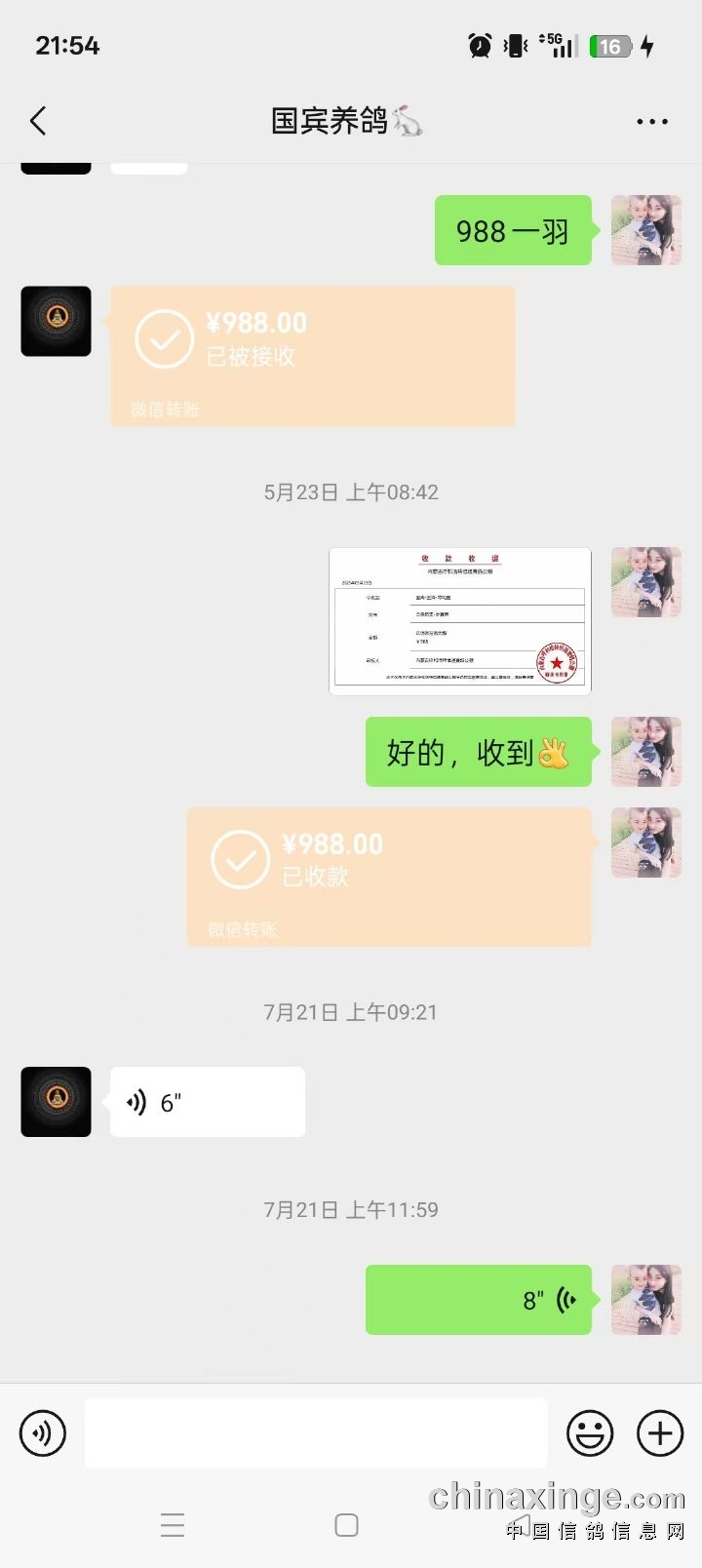
Task: Open the system recent apps menu
Action: click(x=173, y=1525)
